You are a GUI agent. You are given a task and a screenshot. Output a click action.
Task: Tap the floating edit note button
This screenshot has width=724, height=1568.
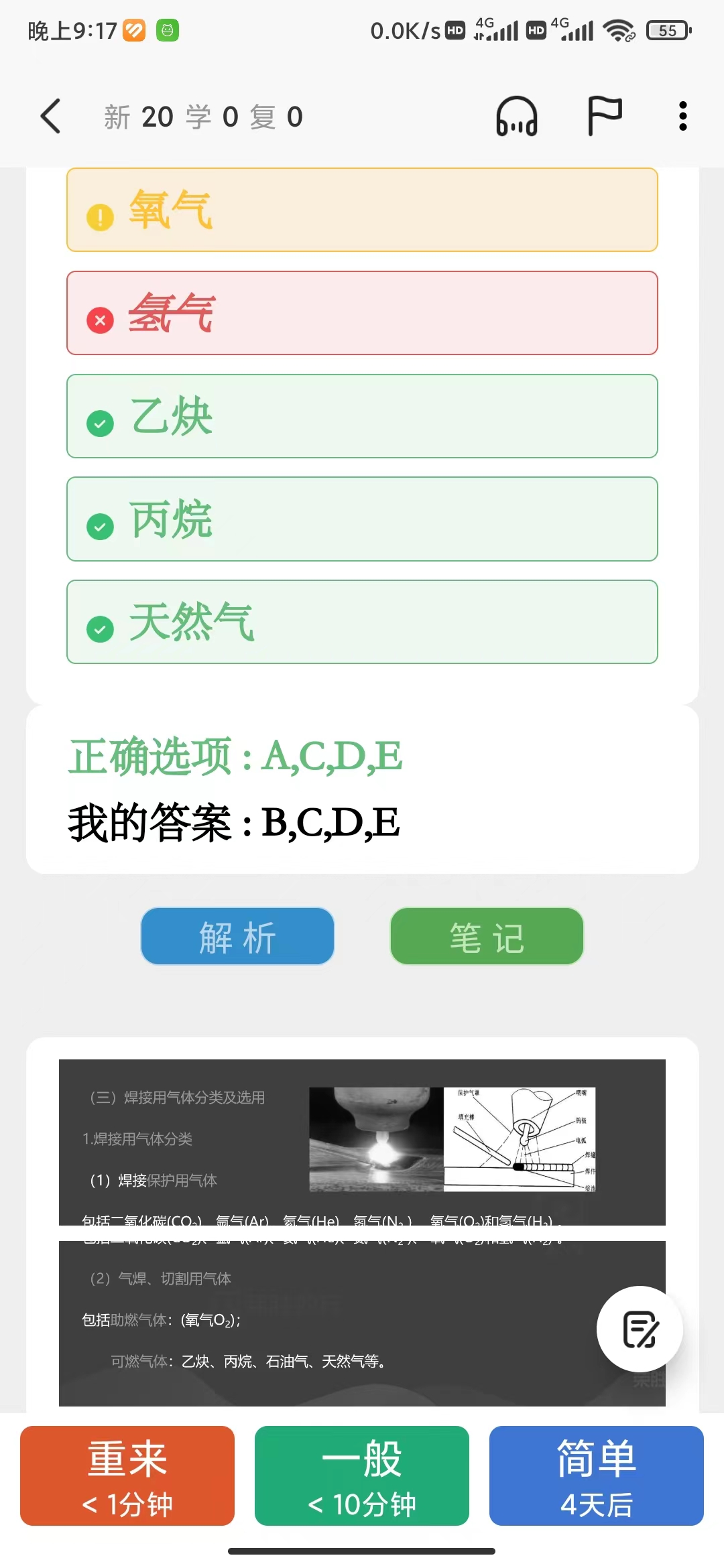640,1329
